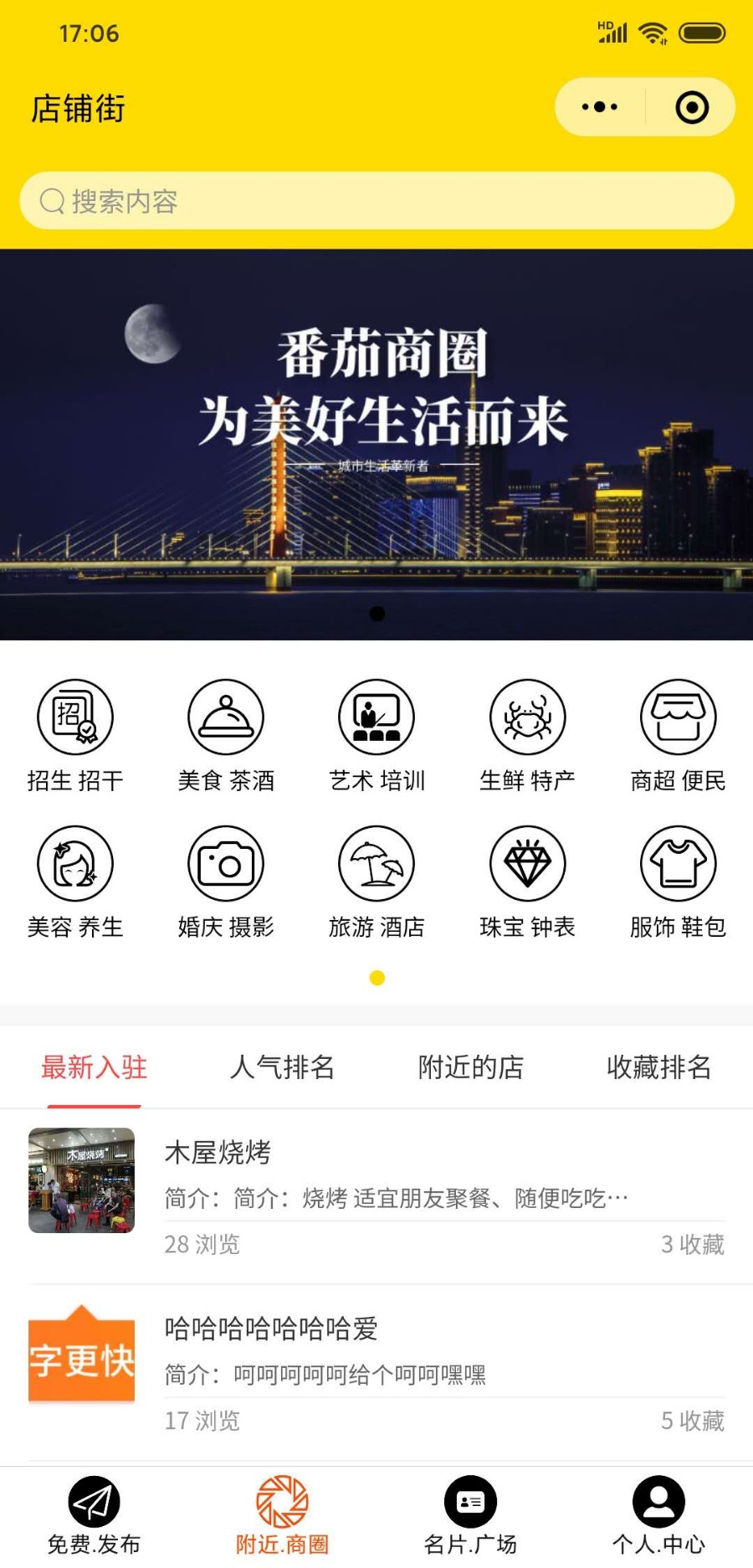753x1568 pixels.
Task: Explore the 旅游 酒店 category
Action: point(376,881)
